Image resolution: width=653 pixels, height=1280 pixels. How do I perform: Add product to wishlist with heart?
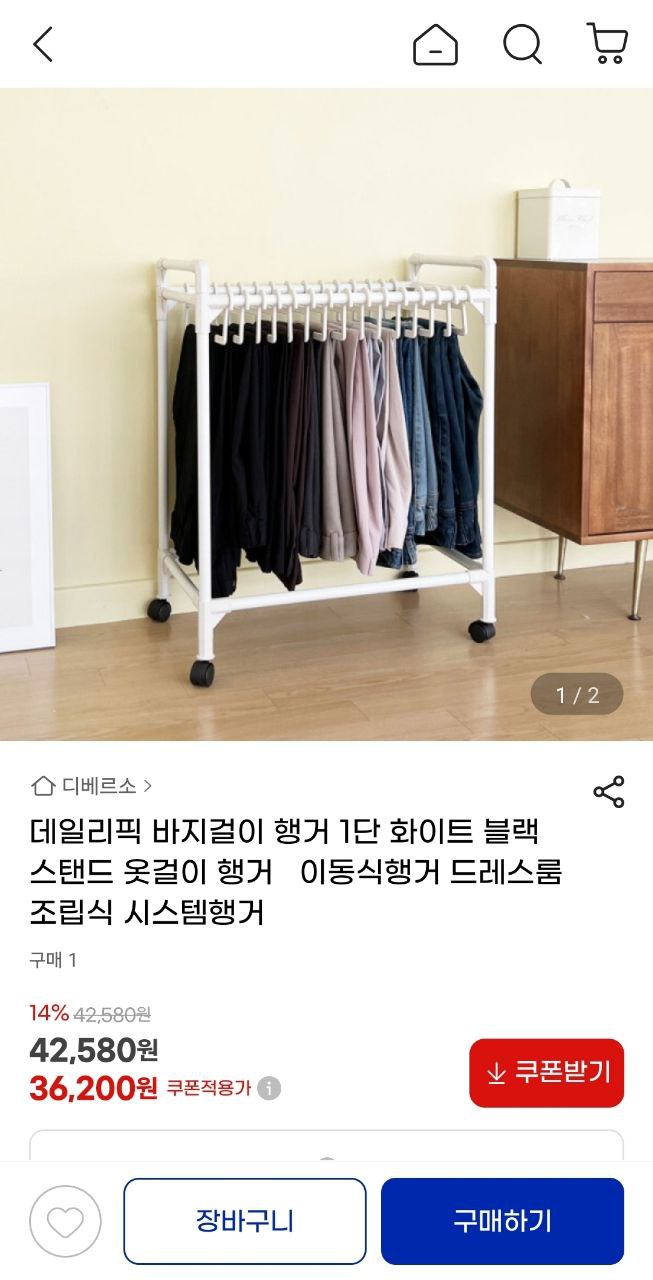pos(65,1221)
